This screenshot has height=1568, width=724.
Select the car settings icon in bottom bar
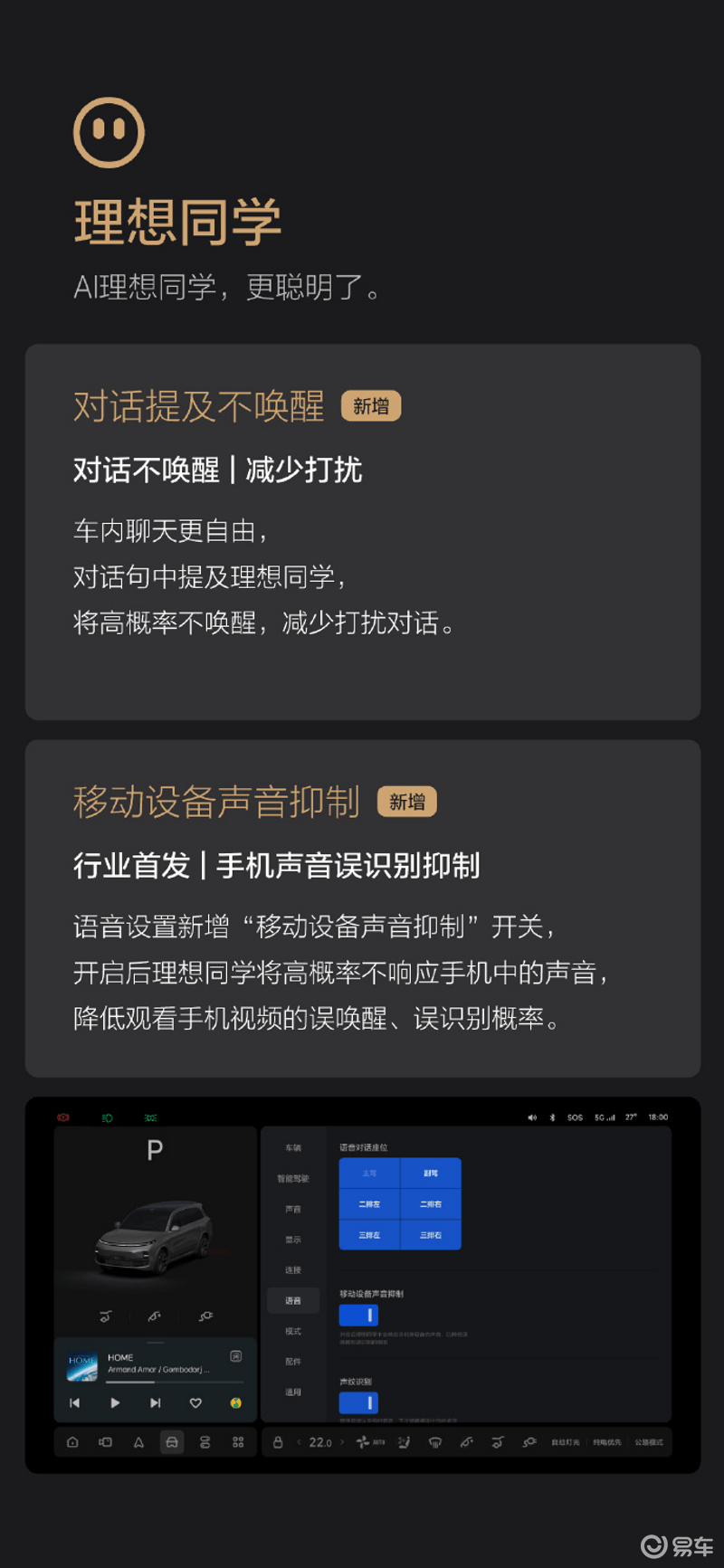(174, 1442)
